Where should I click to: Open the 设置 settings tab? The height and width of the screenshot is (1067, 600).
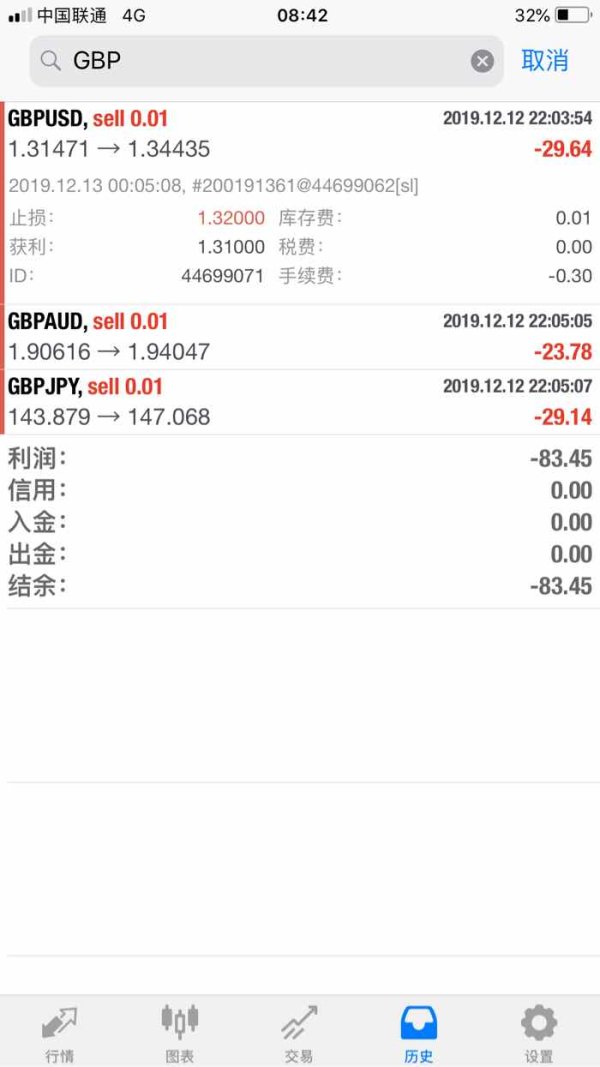(x=538, y=1032)
